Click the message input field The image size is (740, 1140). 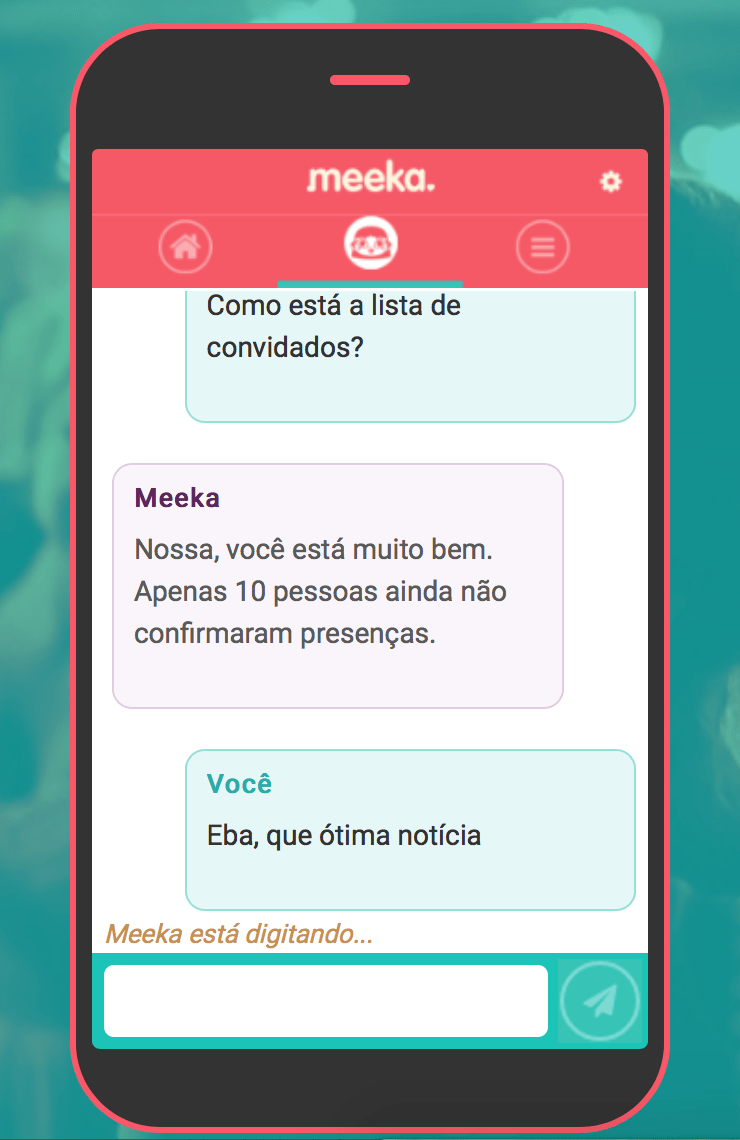point(325,1001)
